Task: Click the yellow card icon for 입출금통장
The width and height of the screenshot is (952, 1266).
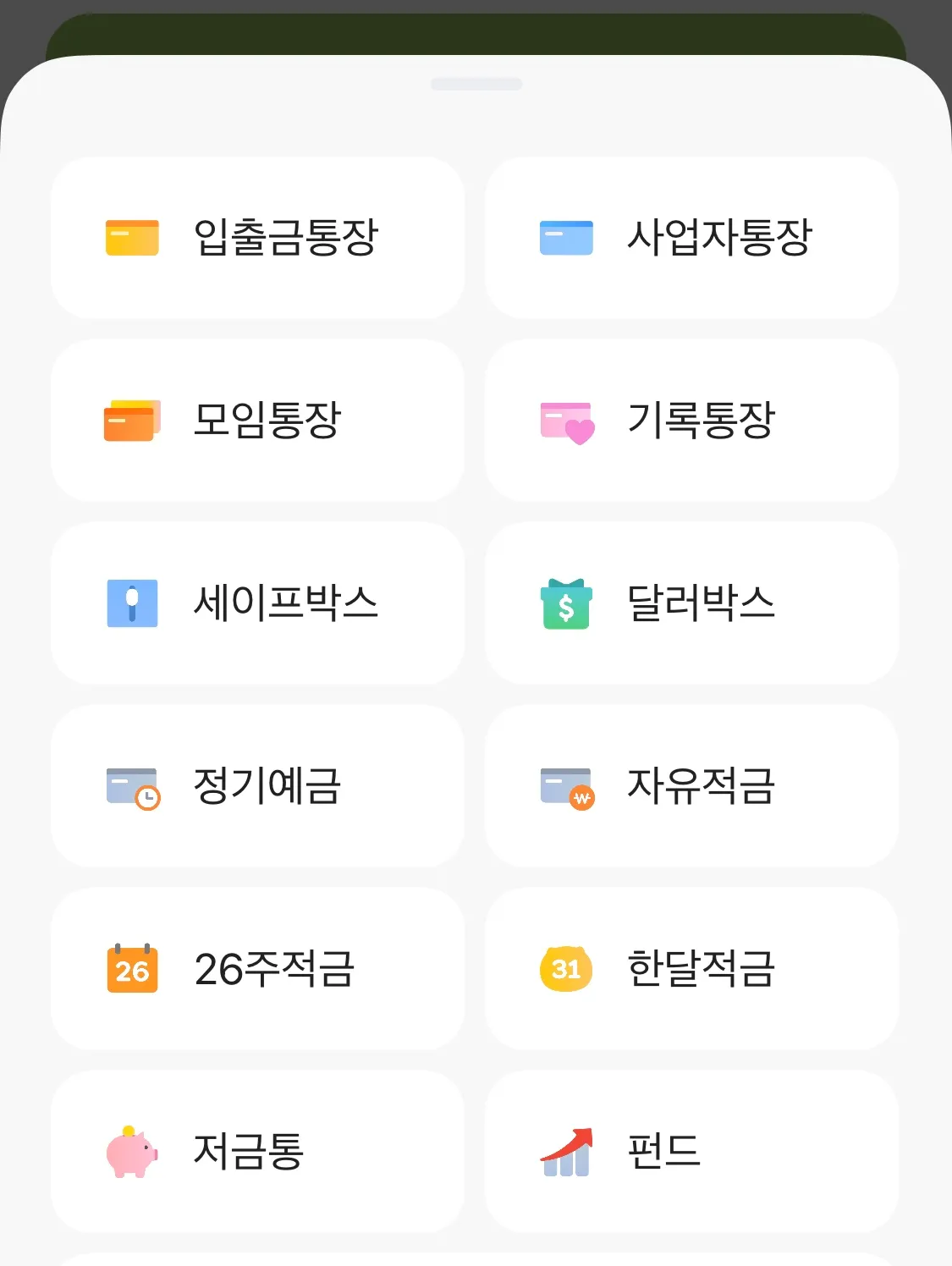Action: [x=132, y=238]
